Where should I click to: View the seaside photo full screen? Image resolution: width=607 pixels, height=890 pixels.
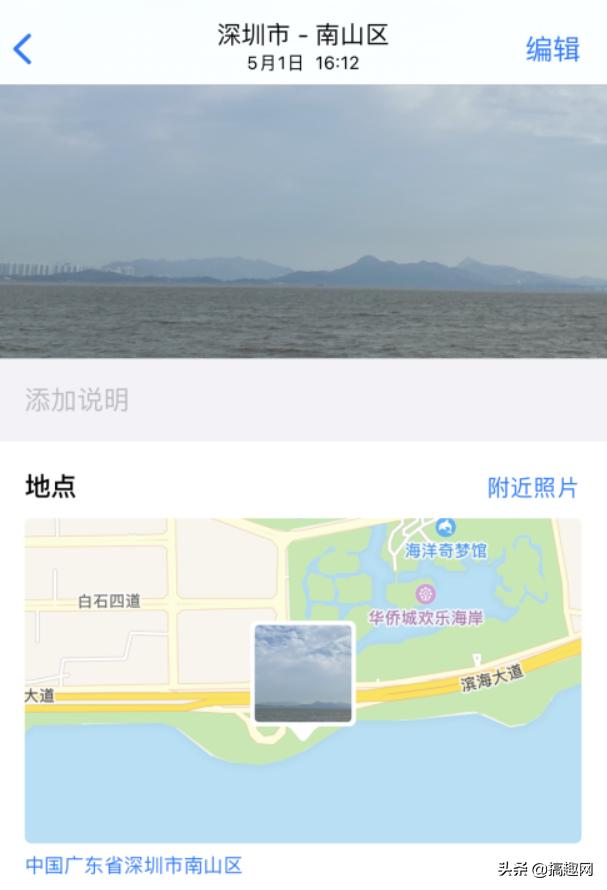303,221
